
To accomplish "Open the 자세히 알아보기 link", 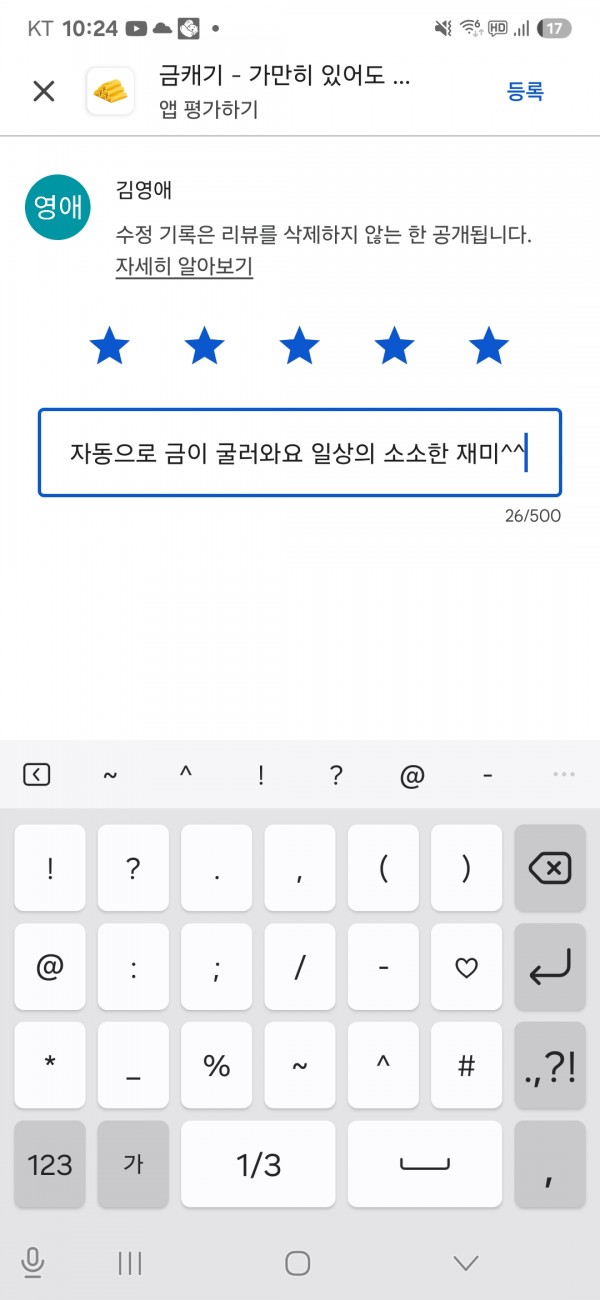I will point(184,267).
